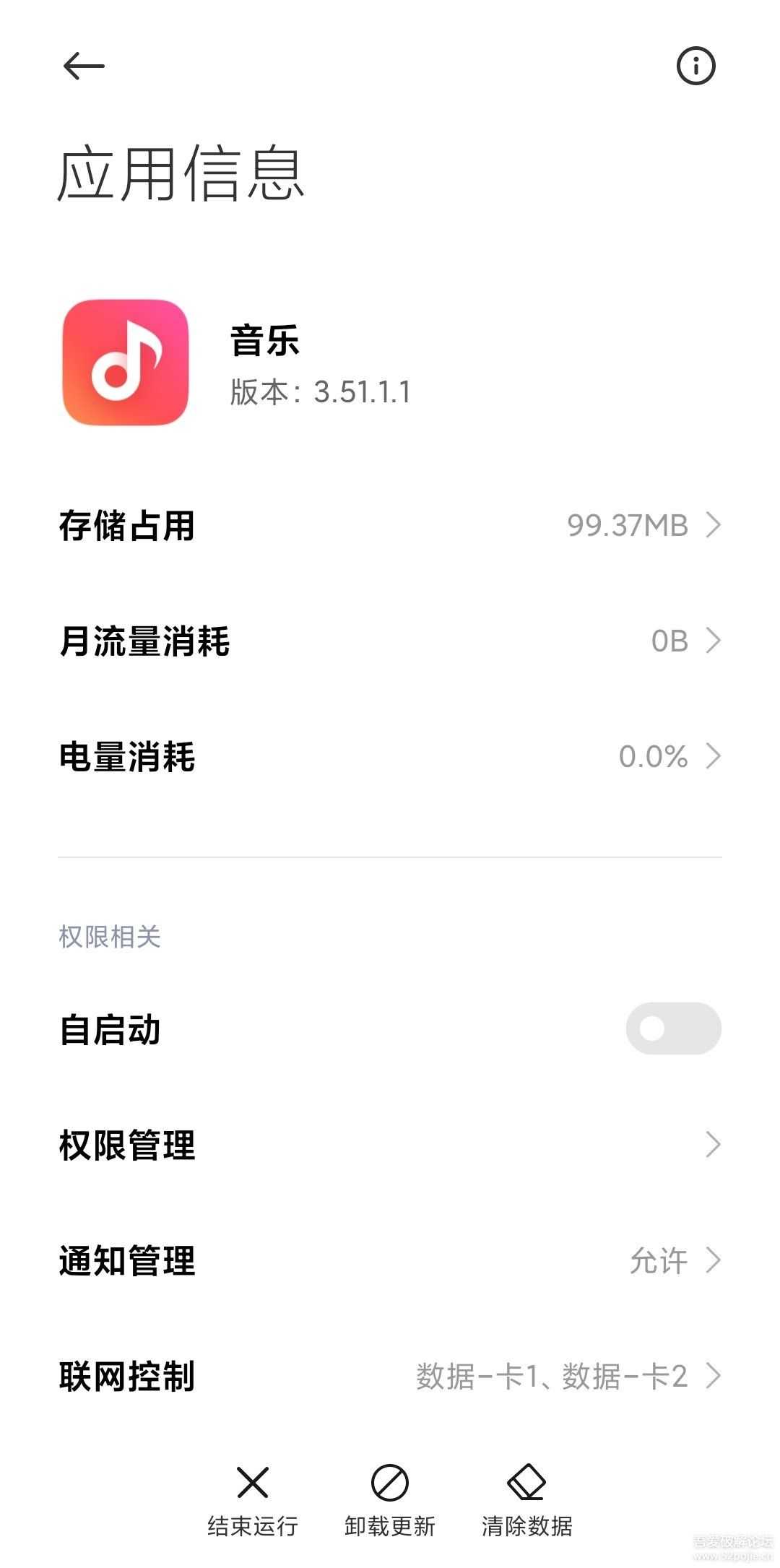Tap the info icon in top right corner
Screen dimensions: 780x1568
point(695,66)
